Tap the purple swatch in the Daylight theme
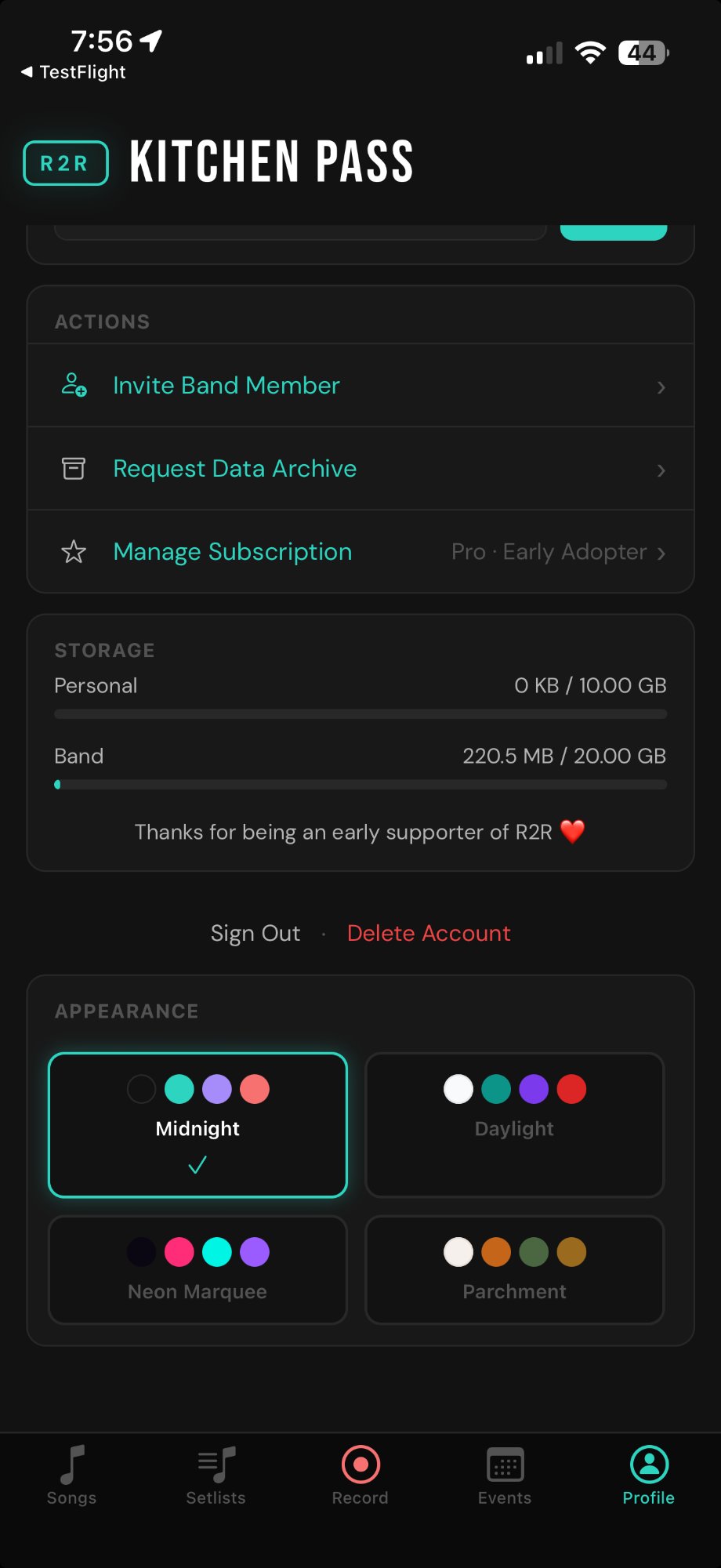 tap(534, 1088)
